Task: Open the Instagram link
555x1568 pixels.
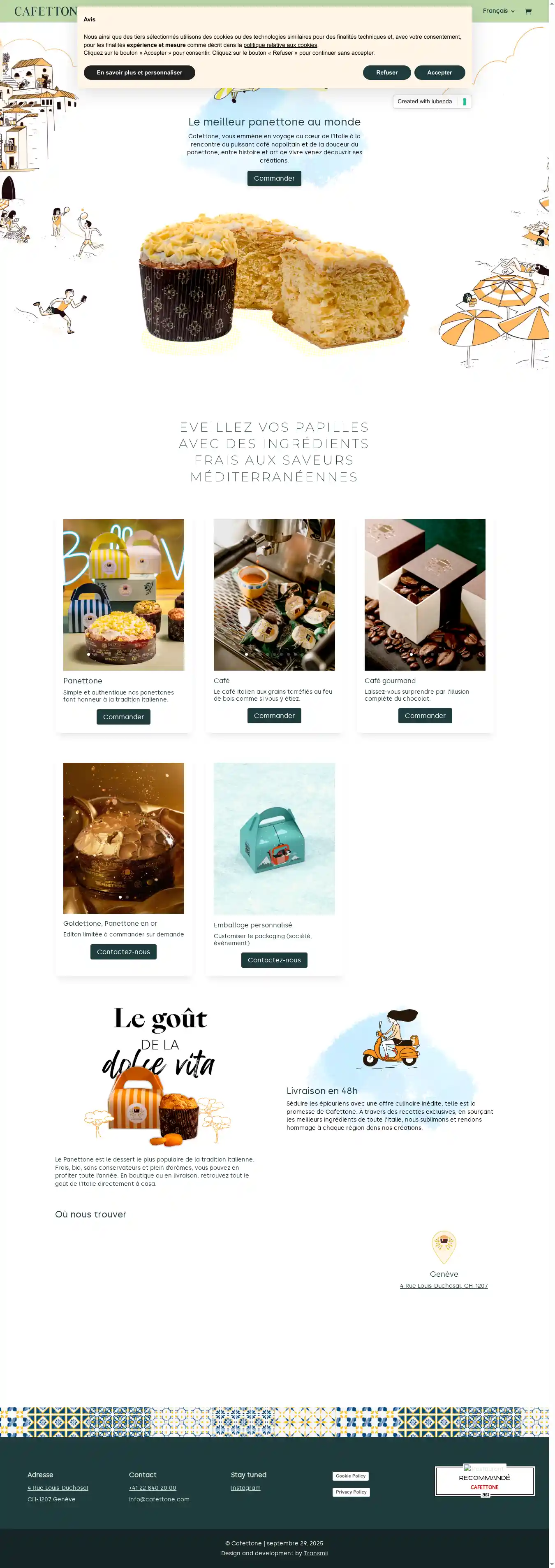Action: coord(245,1488)
